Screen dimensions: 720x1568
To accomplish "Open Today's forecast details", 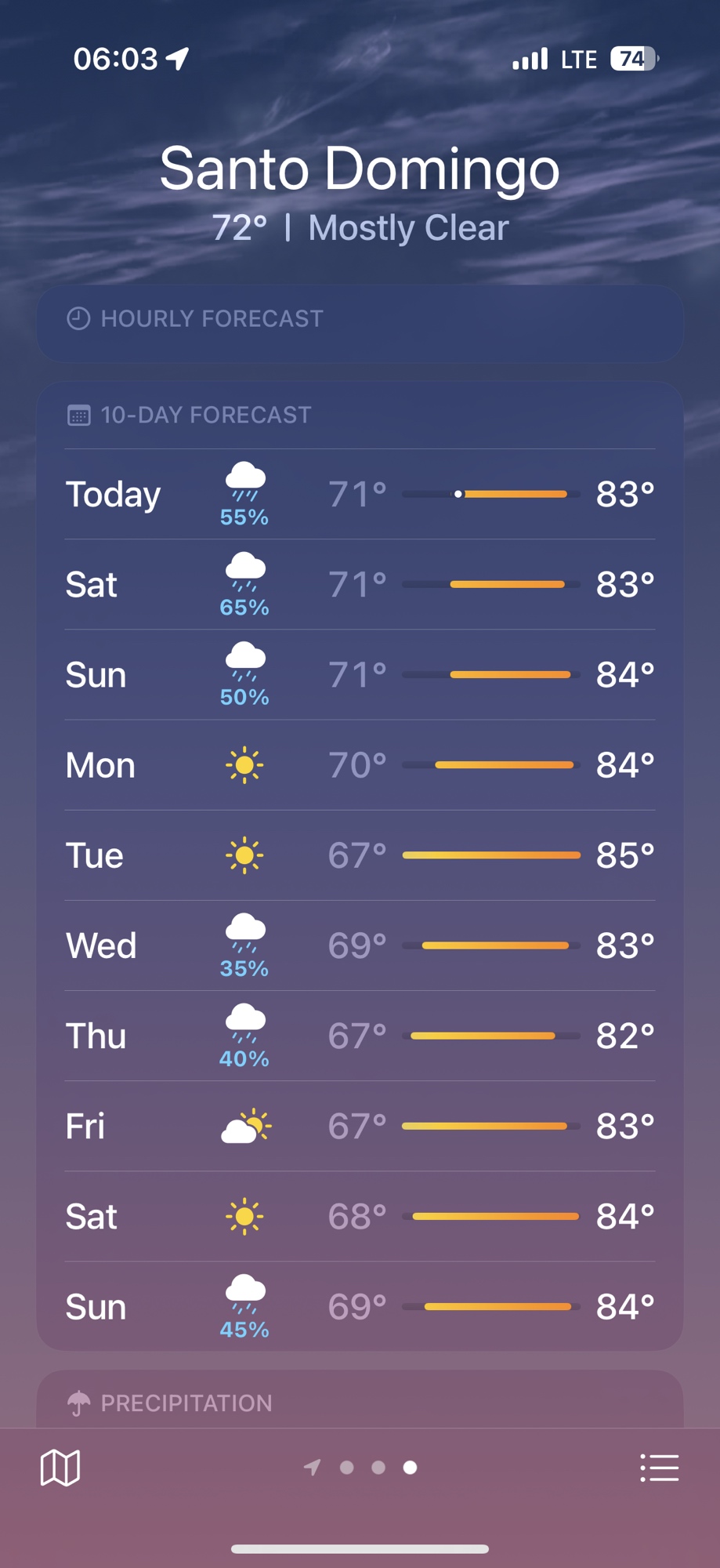I will click(x=360, y=494).
